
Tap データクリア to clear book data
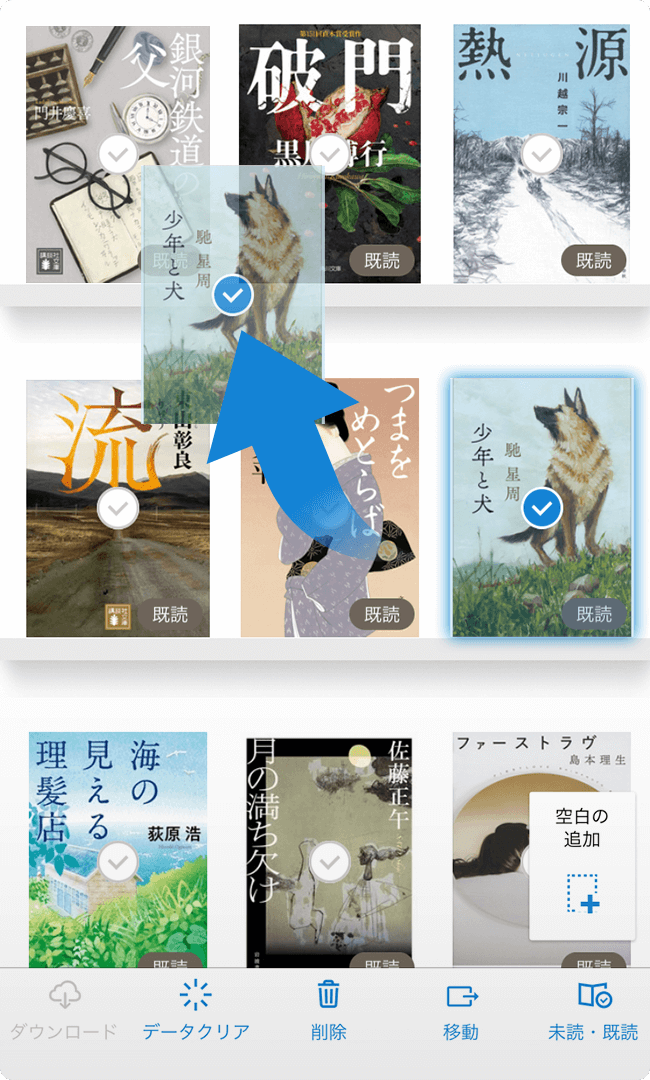point(195,1010)
